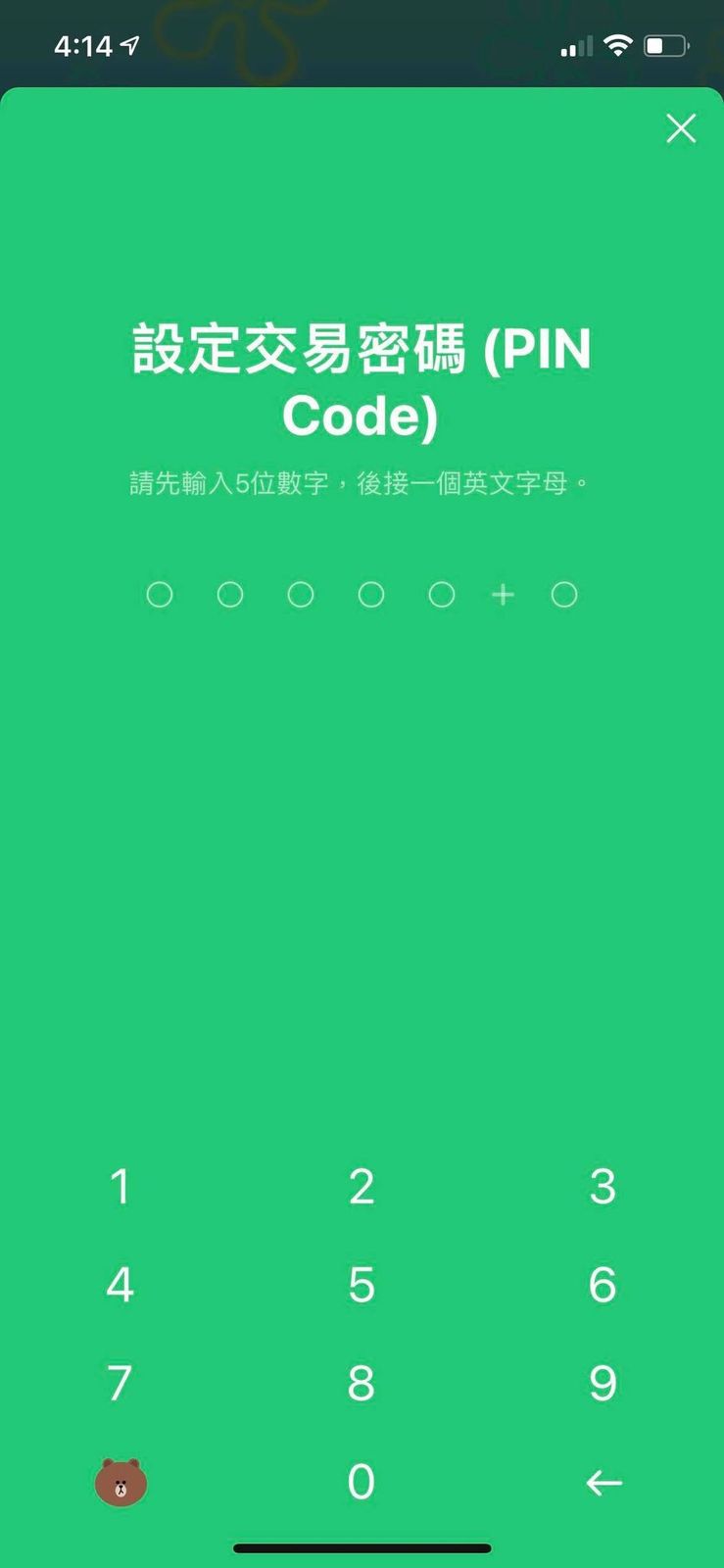Image resolution: width=724 pixels, height=1568 pixels.
Task: Type digit 3 on the PIN keypad
Action: [x=603, y=1187]
